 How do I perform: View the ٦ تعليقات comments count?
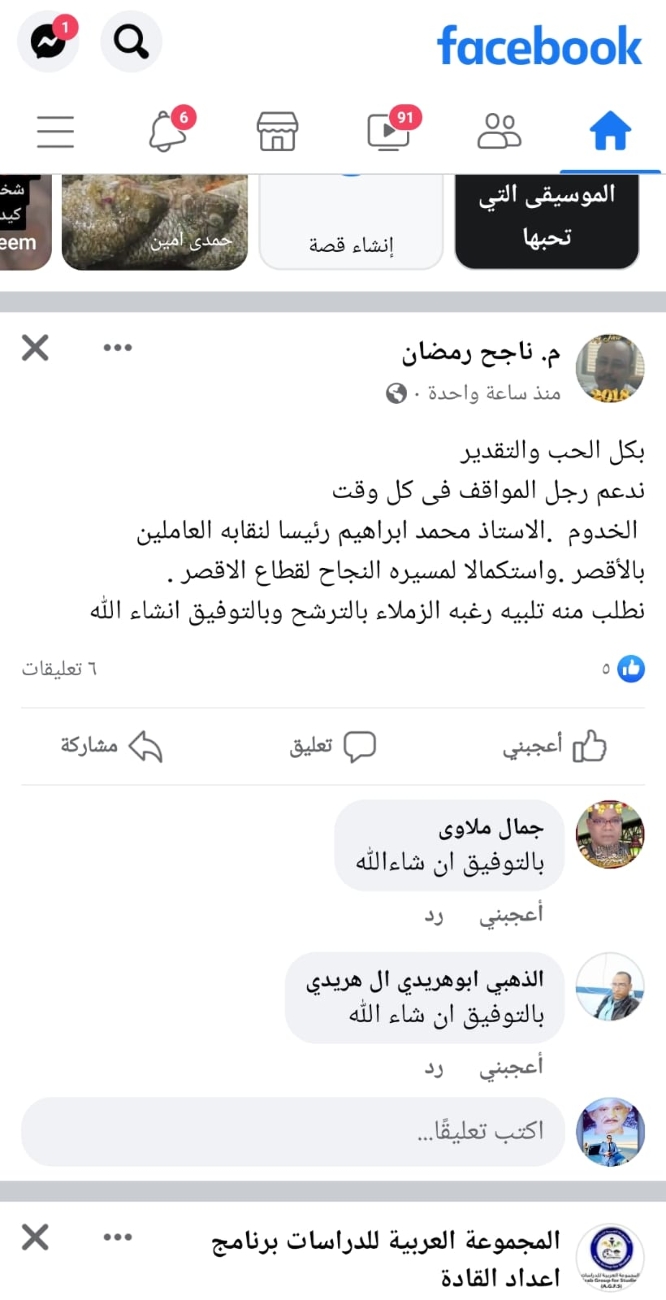point(59,668)
